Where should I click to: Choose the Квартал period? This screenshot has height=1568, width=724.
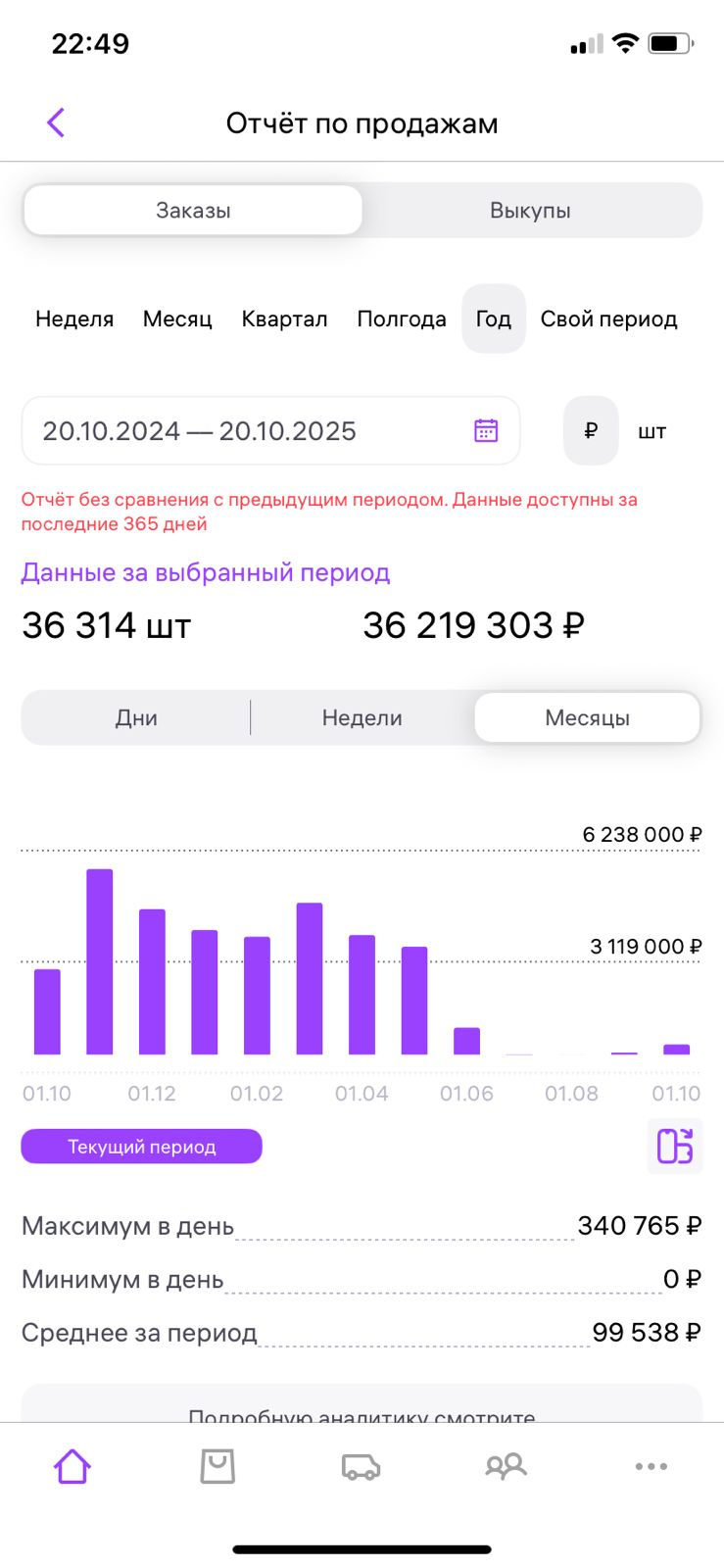click(284, 318)
